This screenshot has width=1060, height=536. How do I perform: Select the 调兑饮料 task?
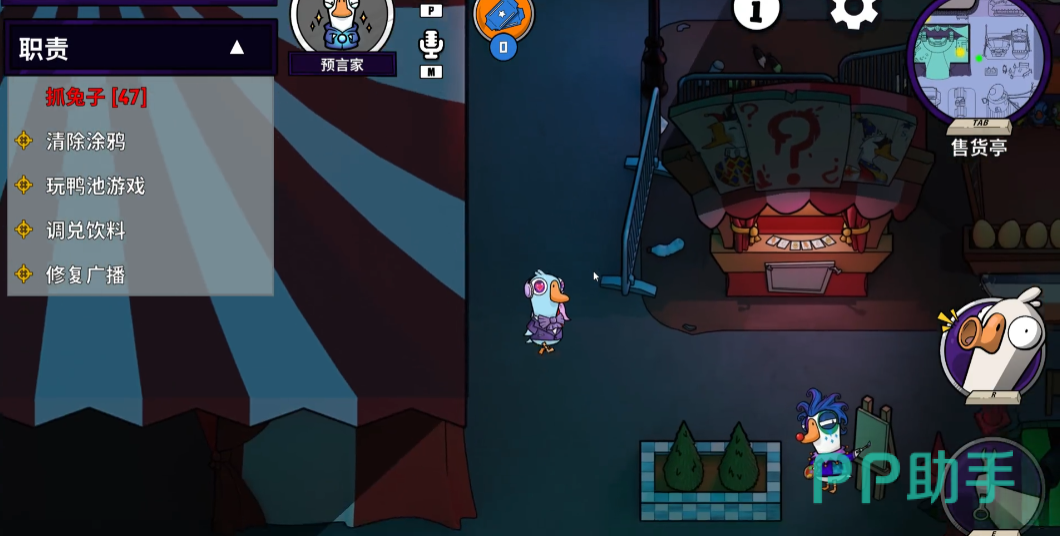pyautogui.click(x=86, y=230)
